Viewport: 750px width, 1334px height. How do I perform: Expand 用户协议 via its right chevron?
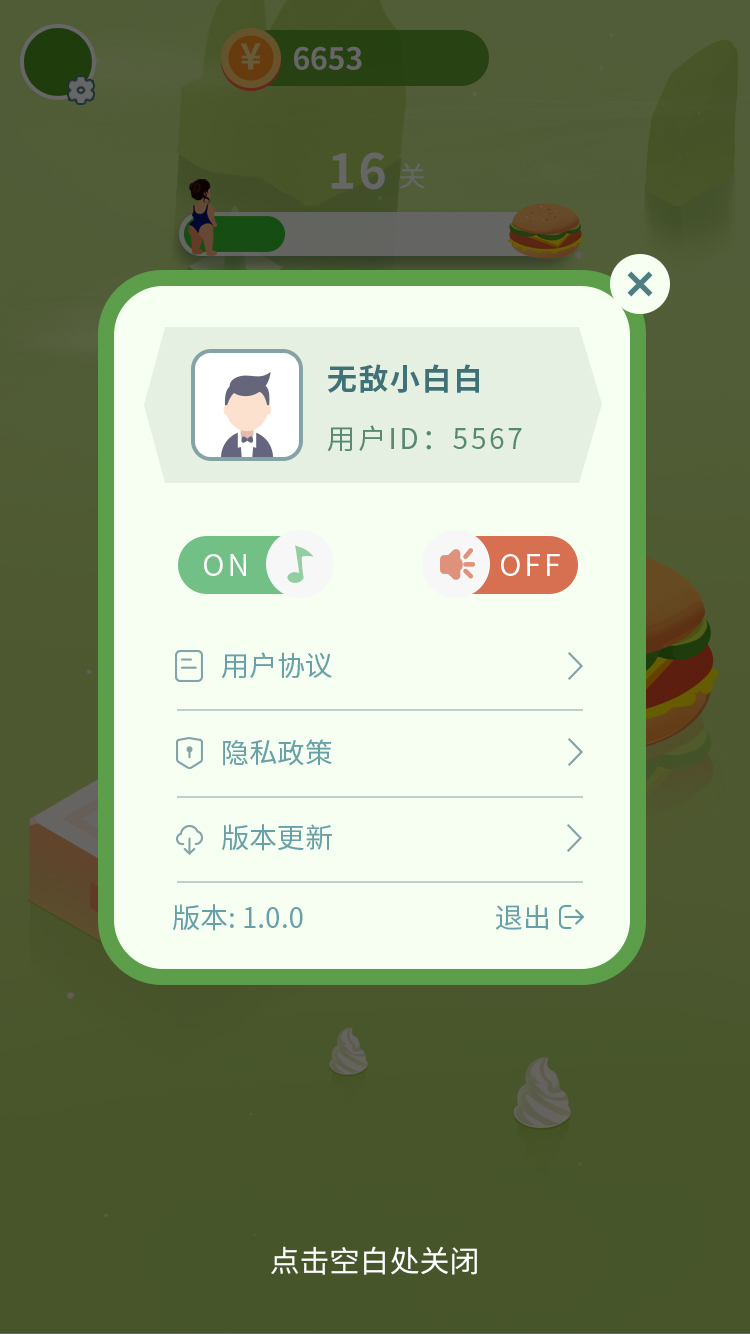(575, 666)
